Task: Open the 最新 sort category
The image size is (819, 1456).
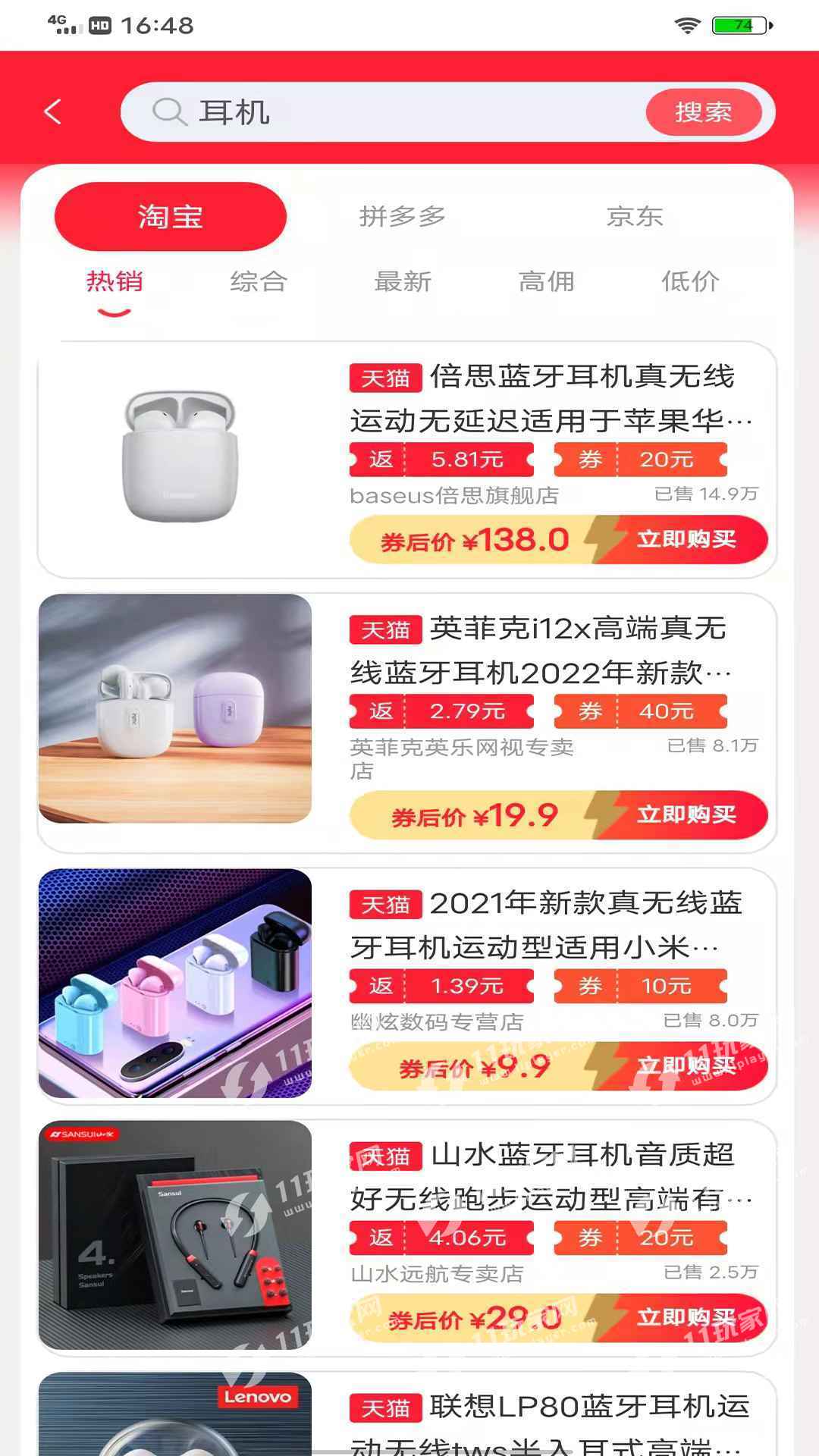Action: pos(402,281)
